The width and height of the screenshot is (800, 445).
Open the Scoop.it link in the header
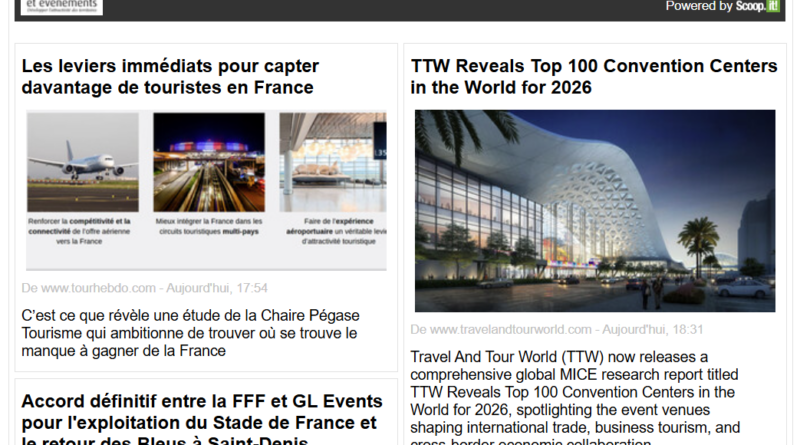(x=757, y=6)
